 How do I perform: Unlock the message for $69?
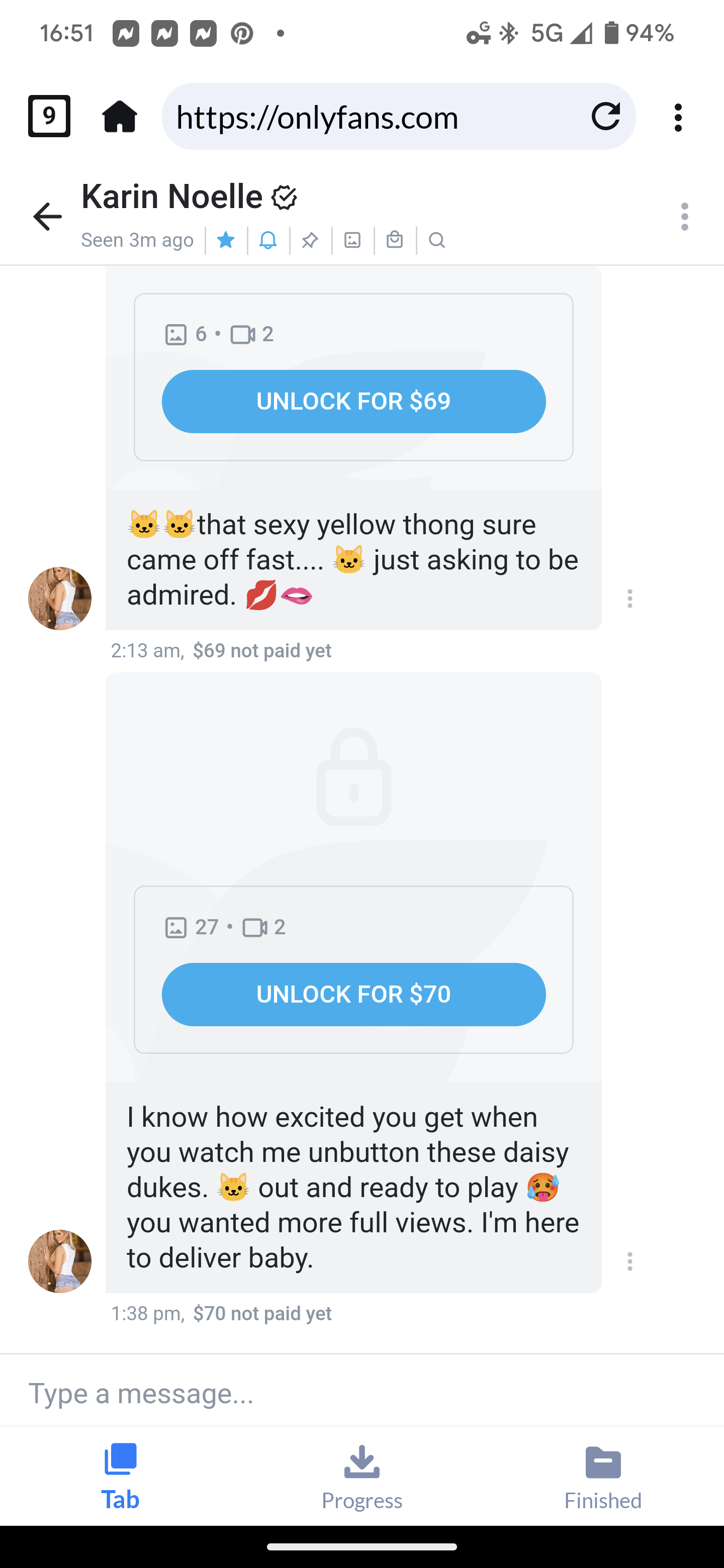pyautogui.click(x=353, y=401)
